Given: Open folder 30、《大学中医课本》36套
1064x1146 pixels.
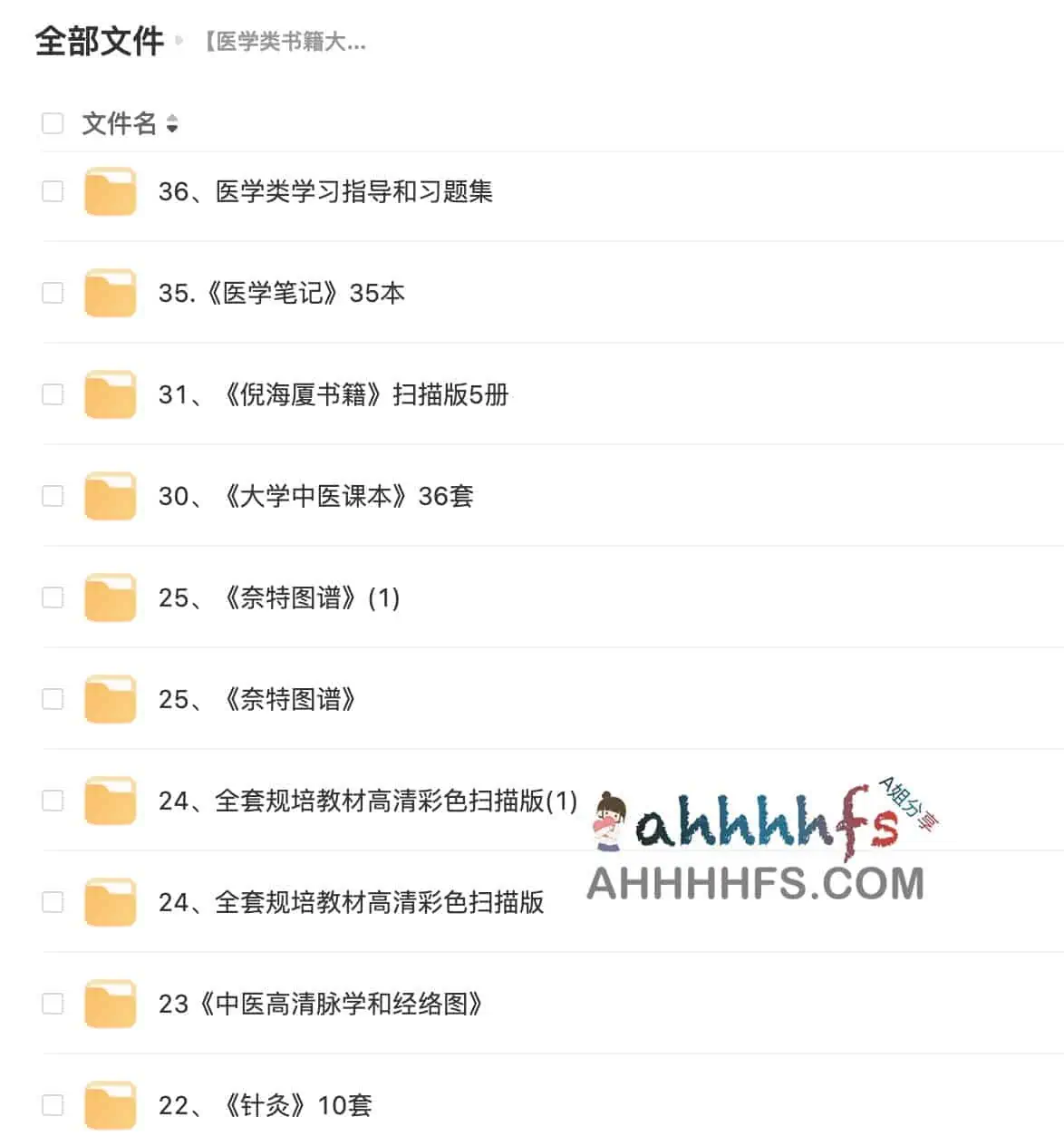Looking at the screenshot, I should [x=315, y=497].
